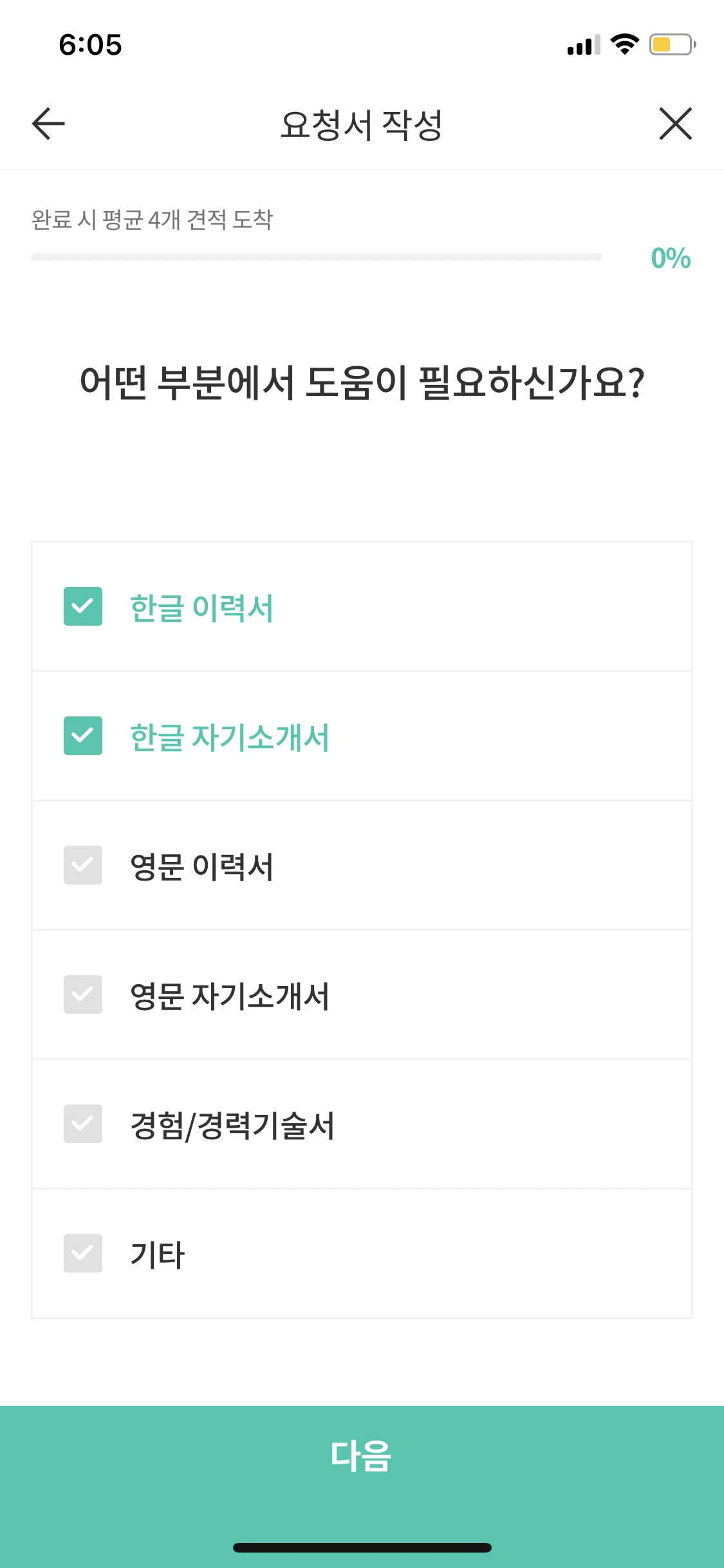The height and width of the screenshot is (1568, 724).
Task: Check the 영문 이력서 option
Action: pos(83,866)
